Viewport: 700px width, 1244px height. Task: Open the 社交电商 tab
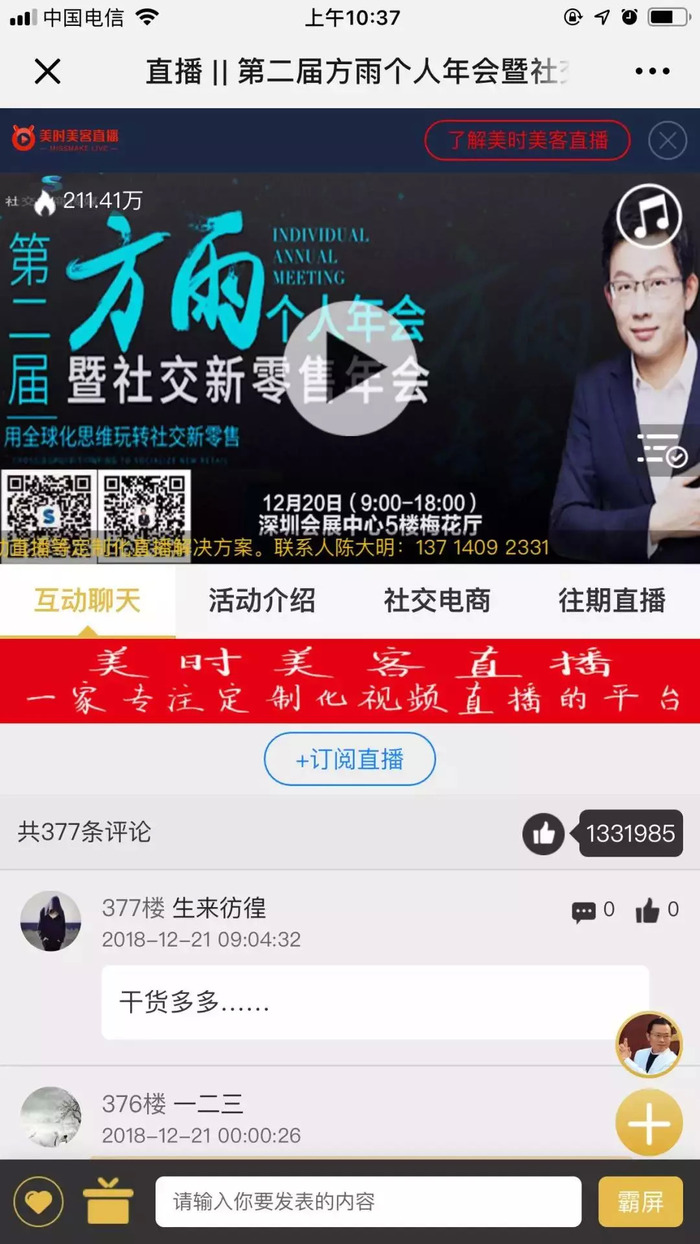pyautogui.click(x=437, y=601)
